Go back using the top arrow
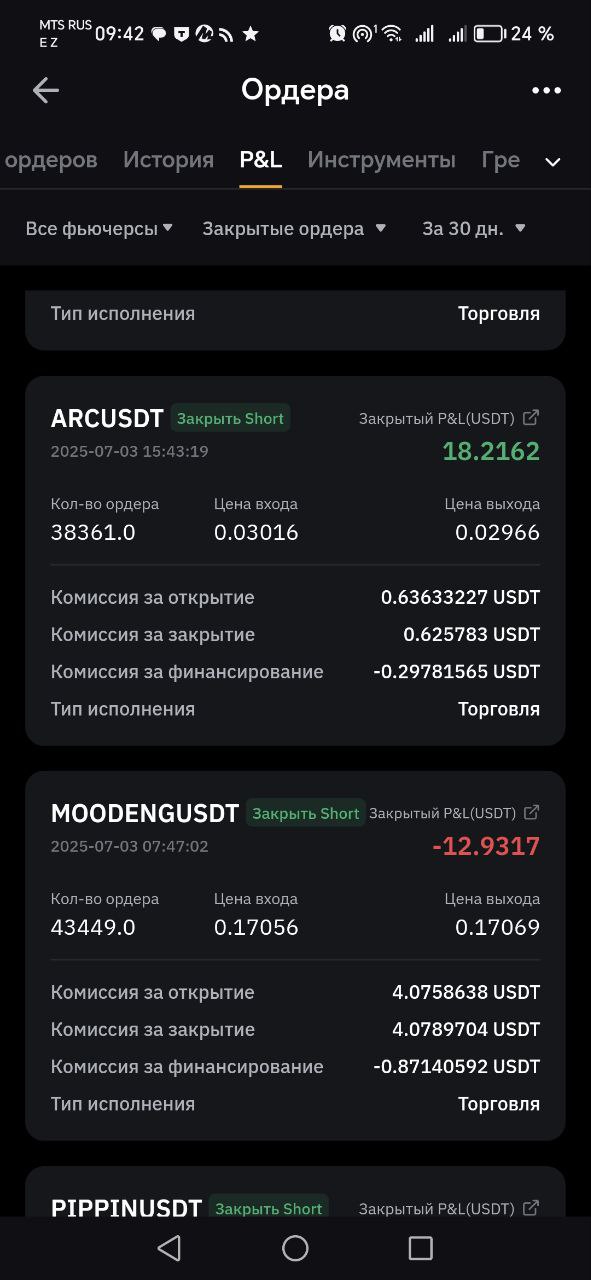 pyautogui.click(x=46, y=90)
